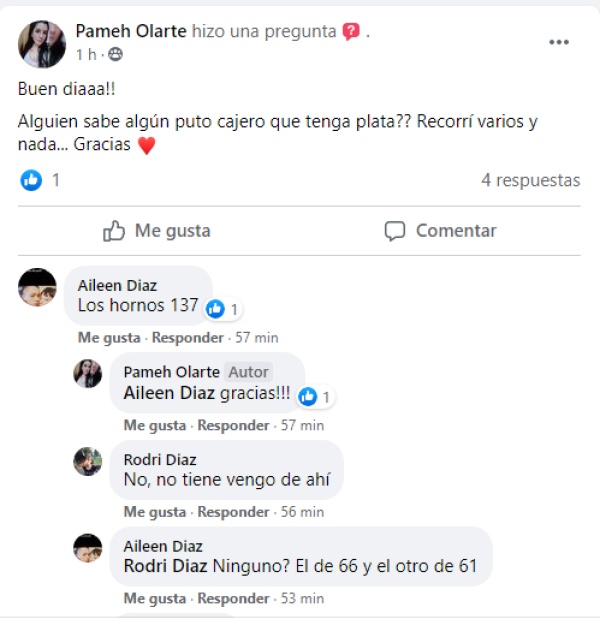The width and height of the screenshot is (600, 625).
Task: Open Pameh Olarte's profile from post header
Action: [130, 31]
